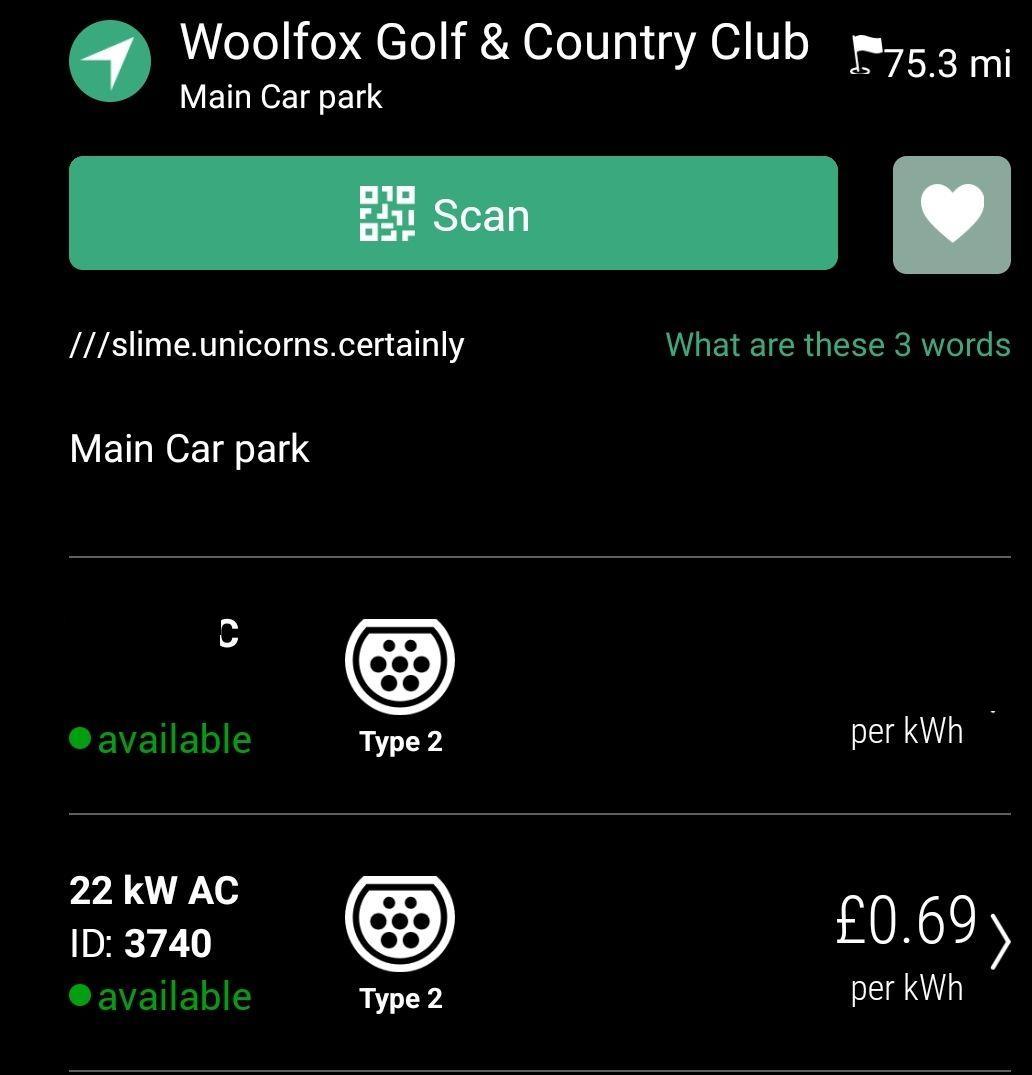Screen dimensions: 1032x1075
Task: Click the slime.unicorns.certainly location words
Action: tap(265, 344)
